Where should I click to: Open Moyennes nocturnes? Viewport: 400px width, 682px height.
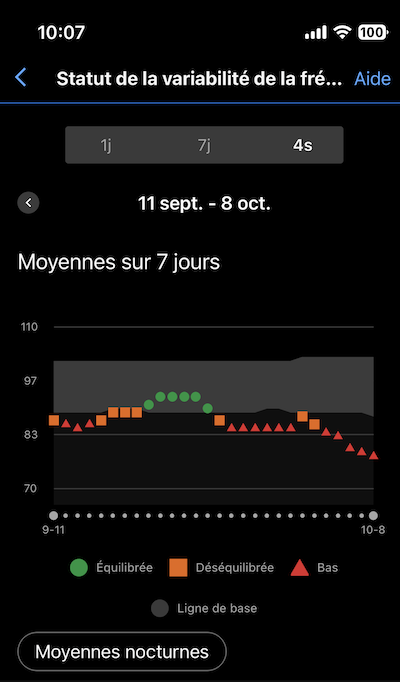[122, 652]
